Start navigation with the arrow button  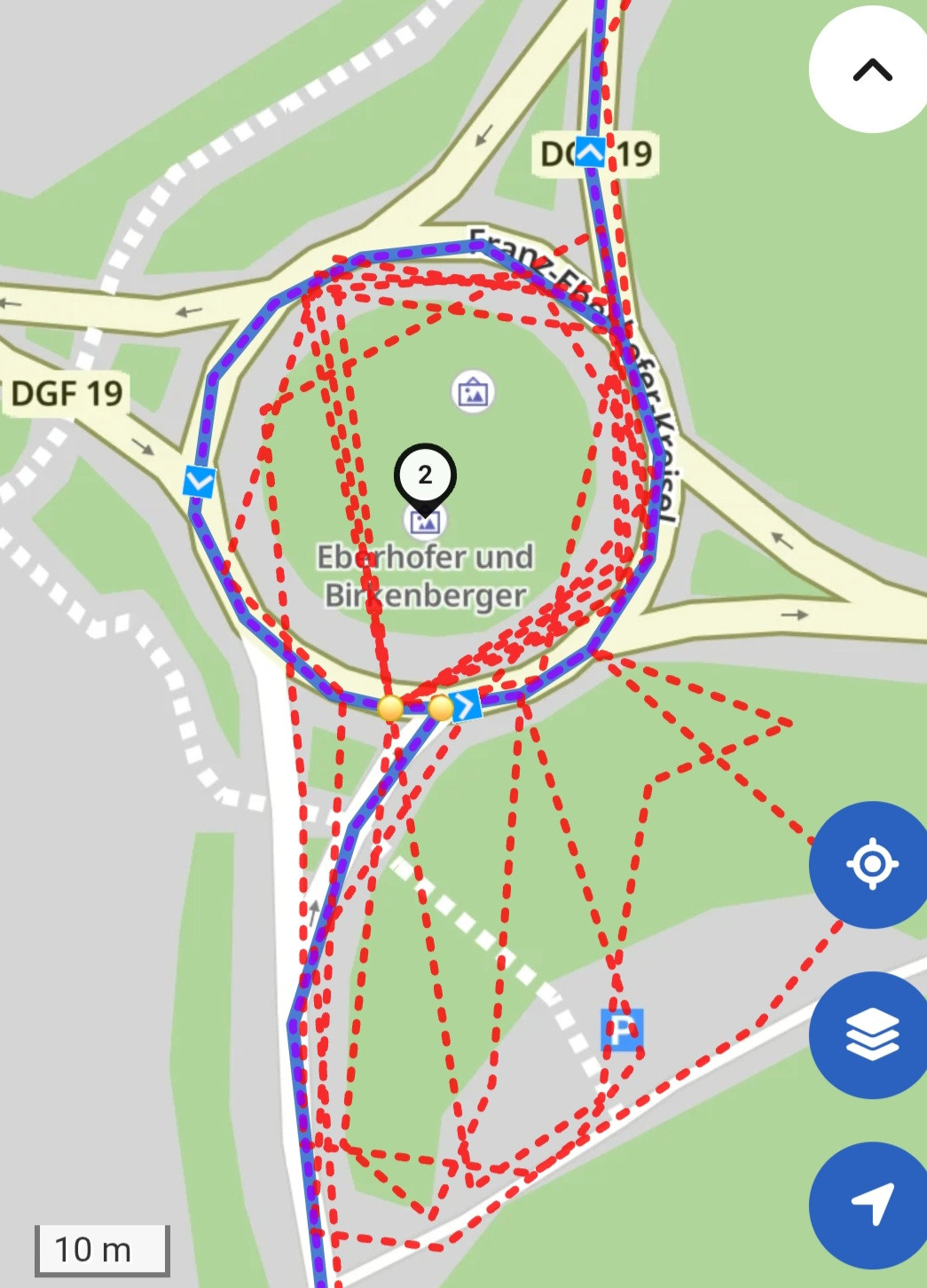click(x=871, y=1204)
